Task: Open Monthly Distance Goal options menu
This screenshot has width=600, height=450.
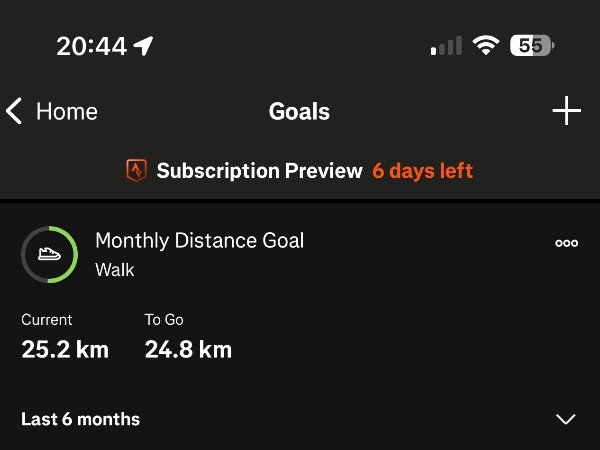Action: (x=566, y=243)
